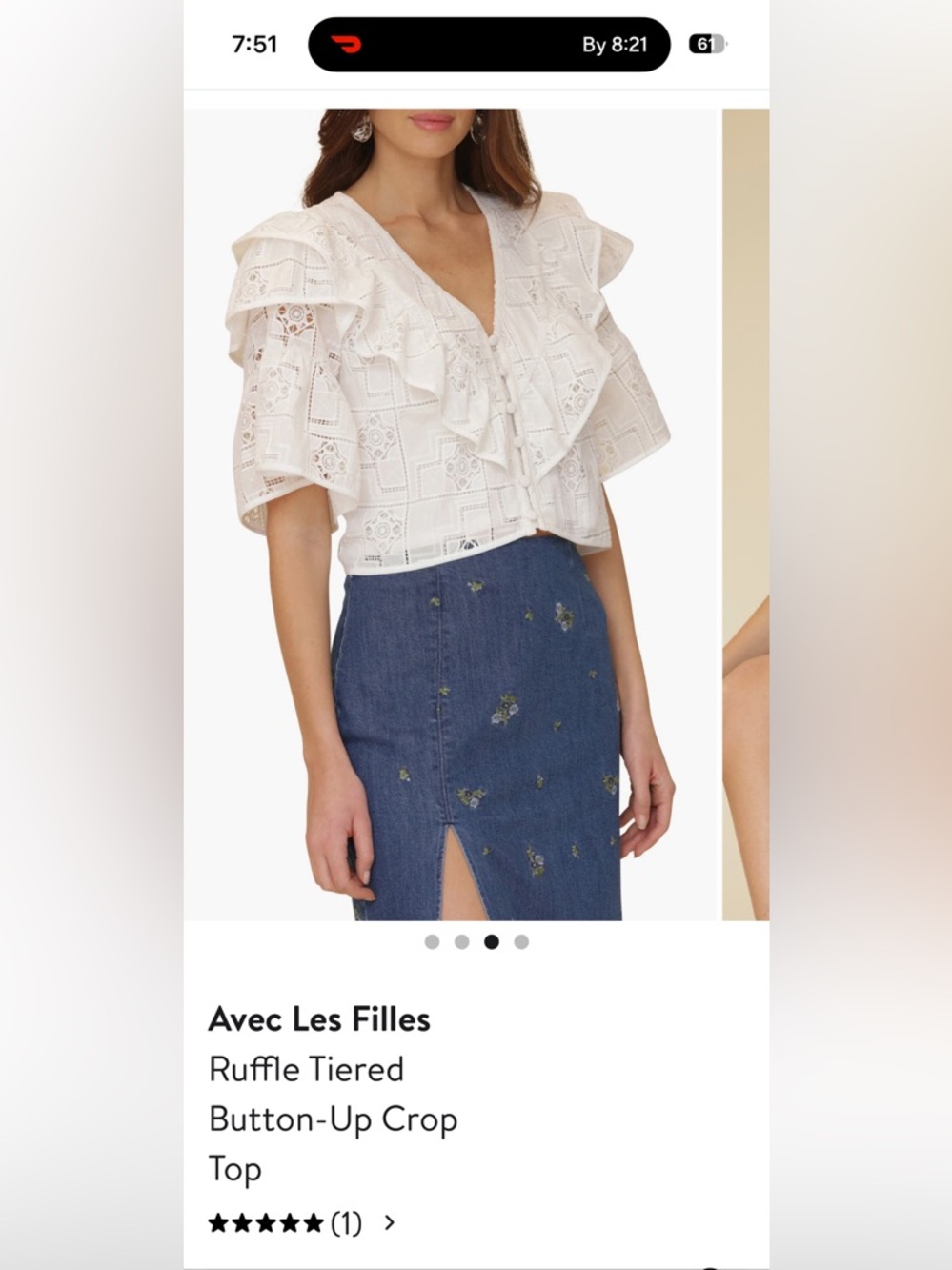The height and width of the screenshot is (1270, 952).
Task: Expand reviews with the chevron arrow
Action: click(390, 1222)
